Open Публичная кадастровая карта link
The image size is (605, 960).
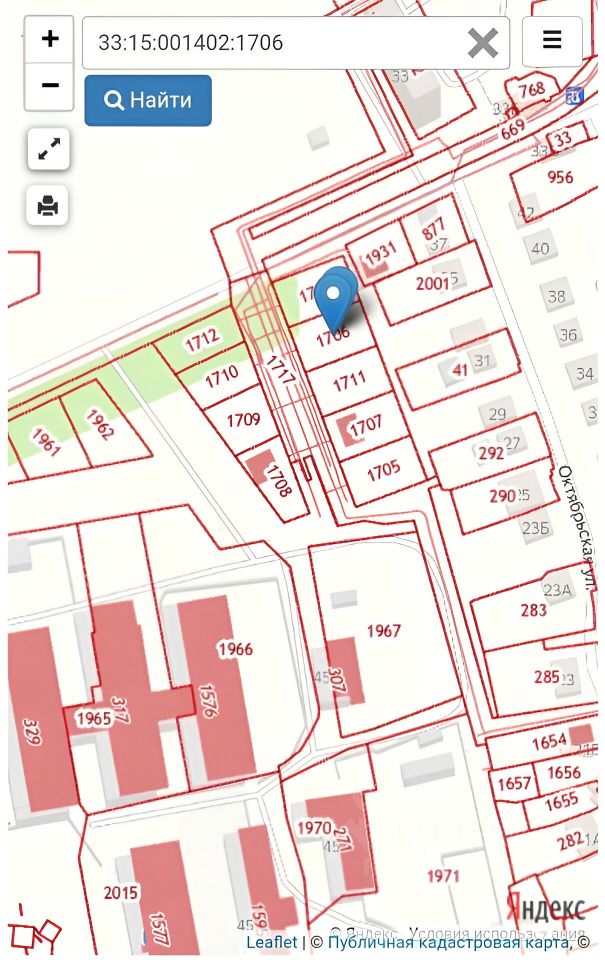(x=448, y=942)
